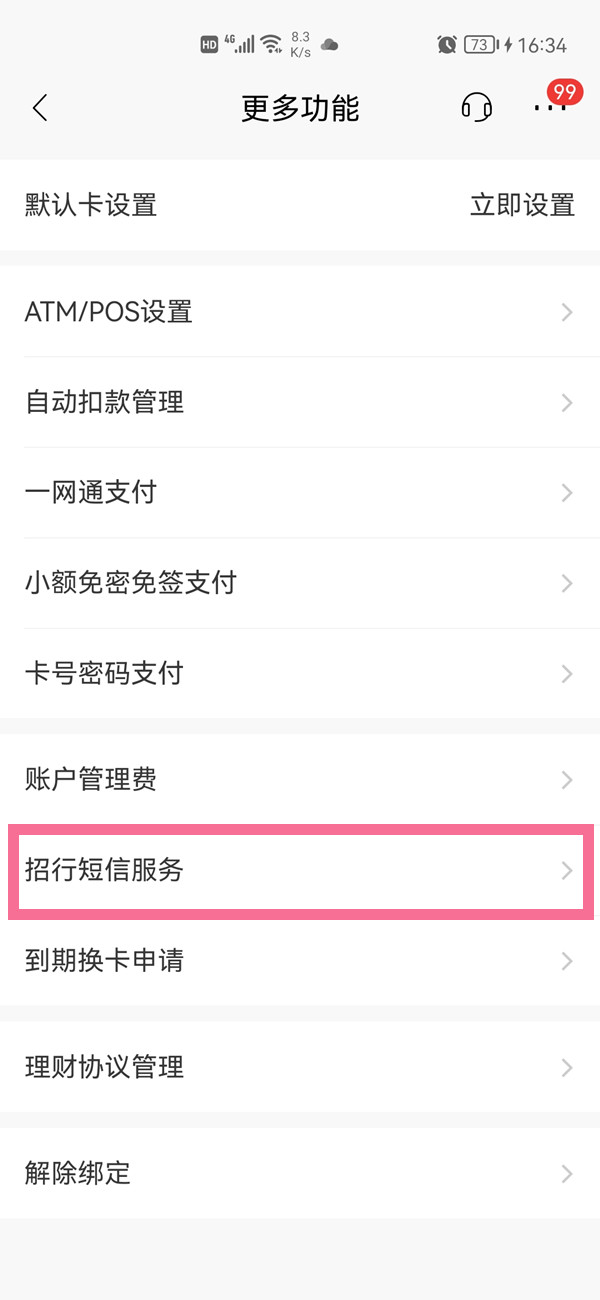Go to 卡号密码支付
Screen dimensions: 600x1300
[x=300, y=673]
